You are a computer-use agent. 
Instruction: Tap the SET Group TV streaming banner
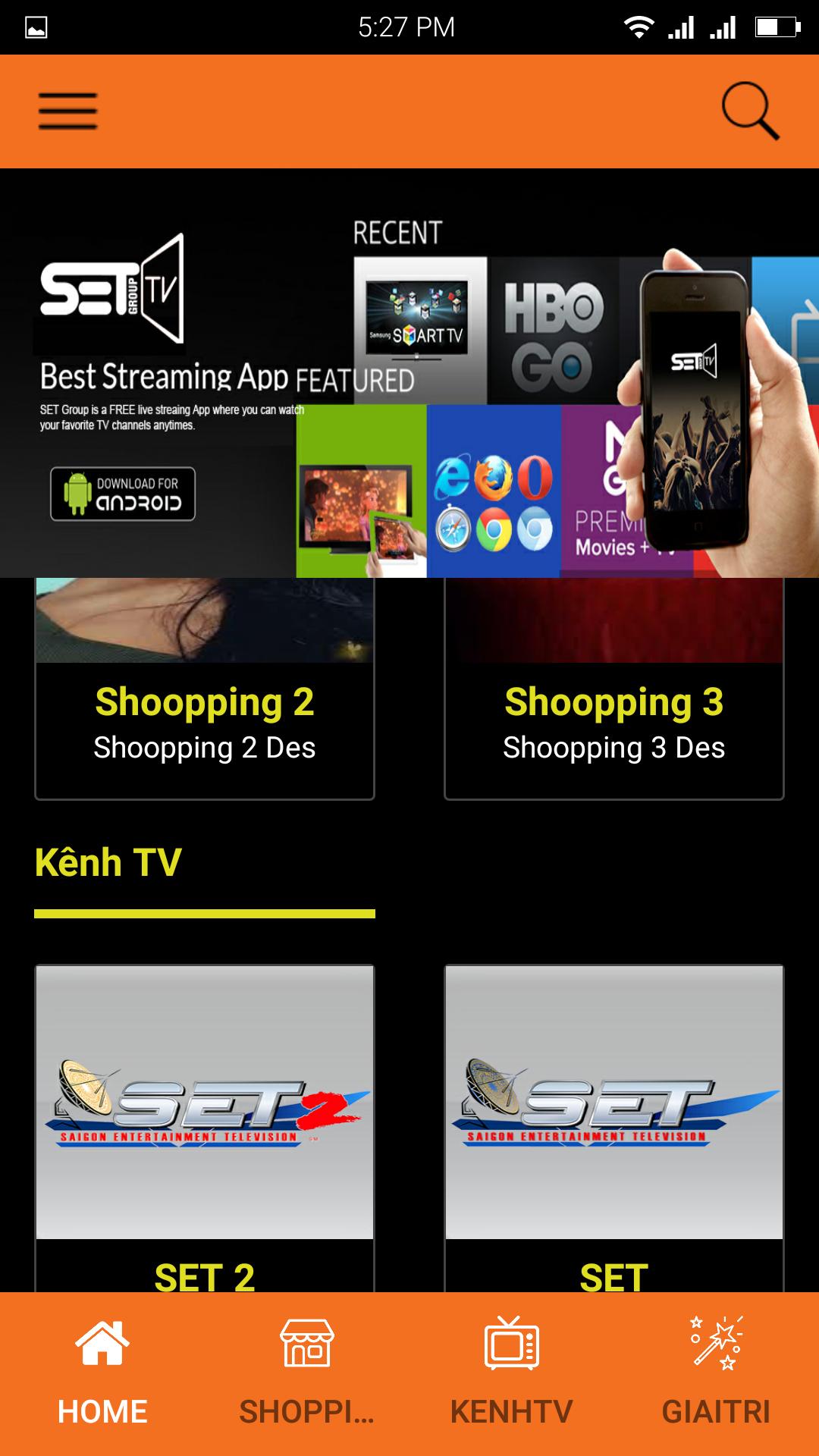(x=409, y=373)
